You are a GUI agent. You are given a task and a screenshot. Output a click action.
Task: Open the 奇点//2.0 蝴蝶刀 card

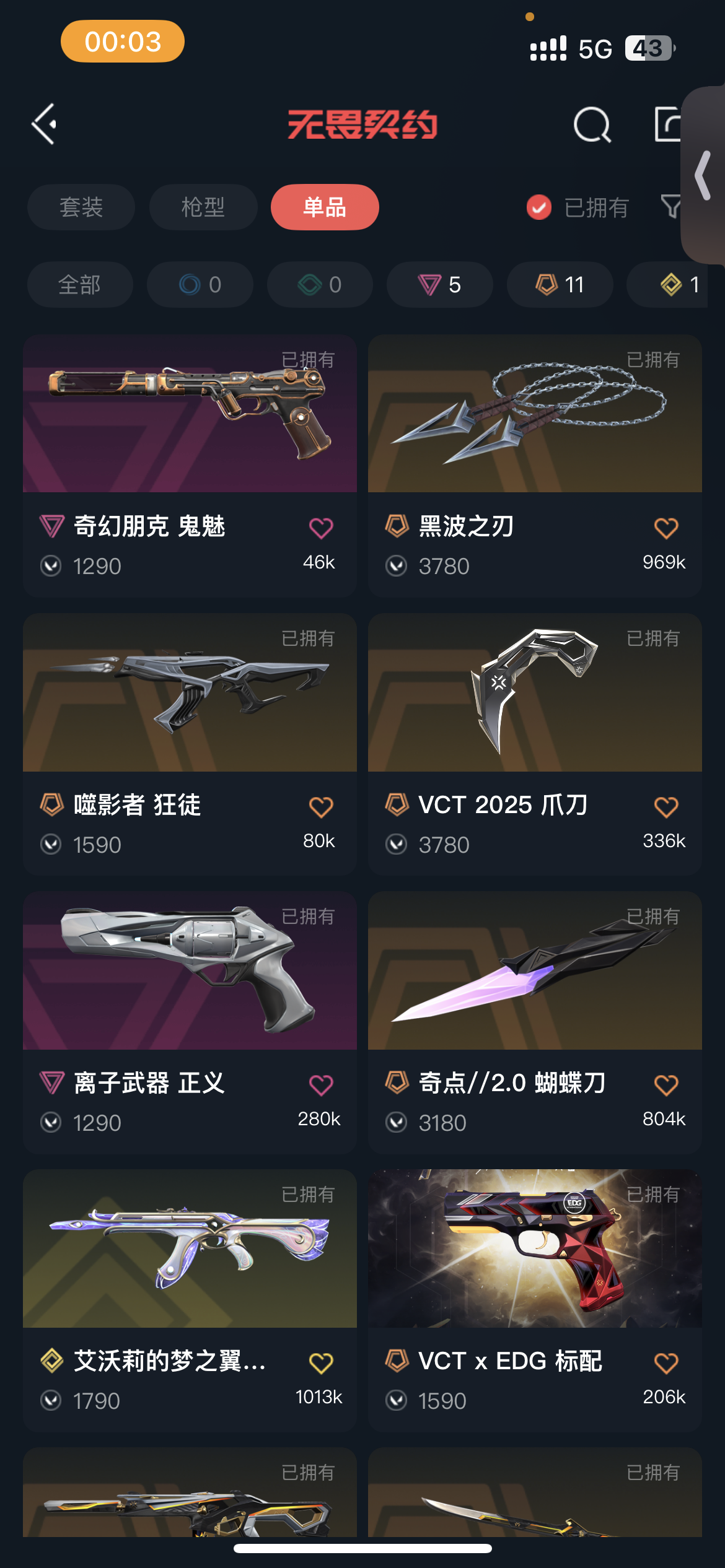pyautogui.click(x=535, y=991)
